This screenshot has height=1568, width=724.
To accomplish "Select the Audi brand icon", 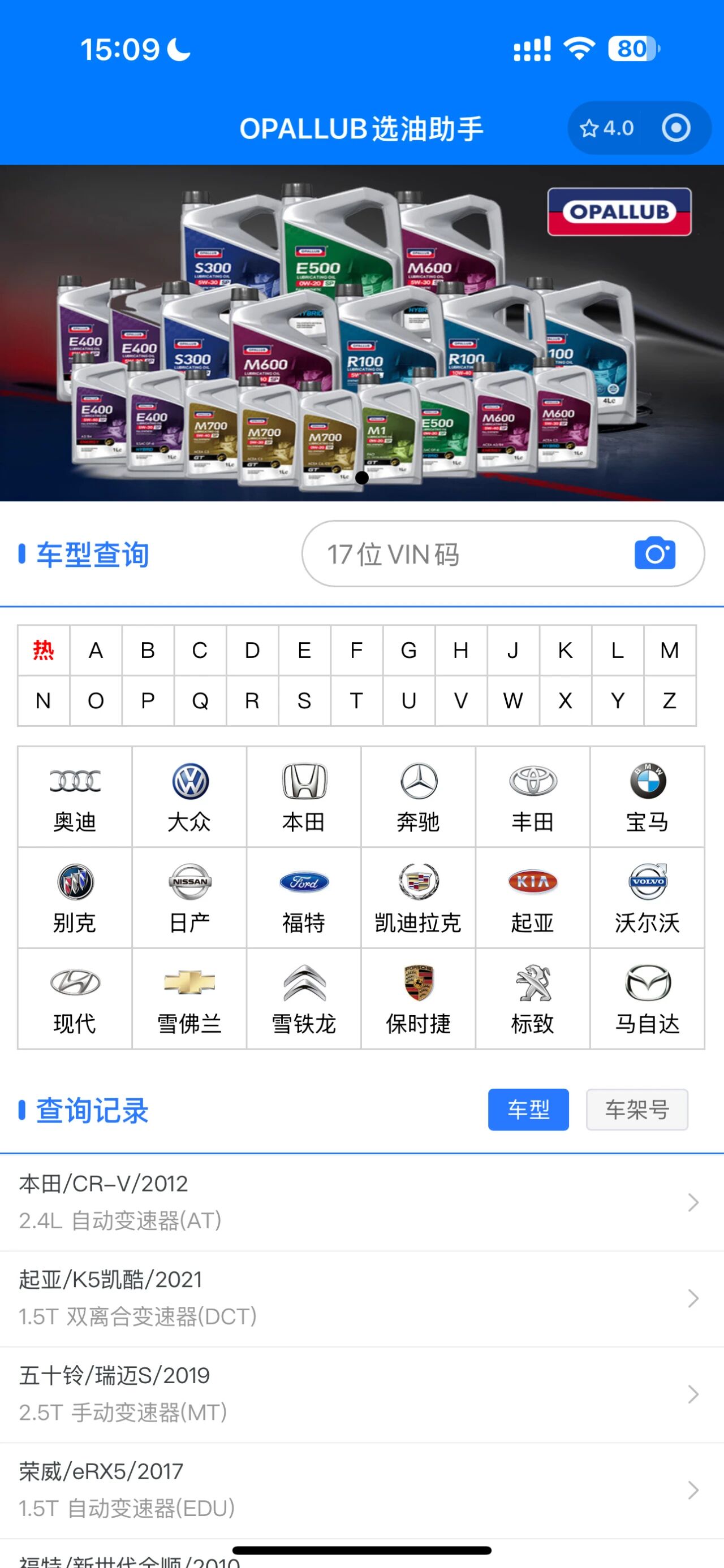I will (73, 798).
